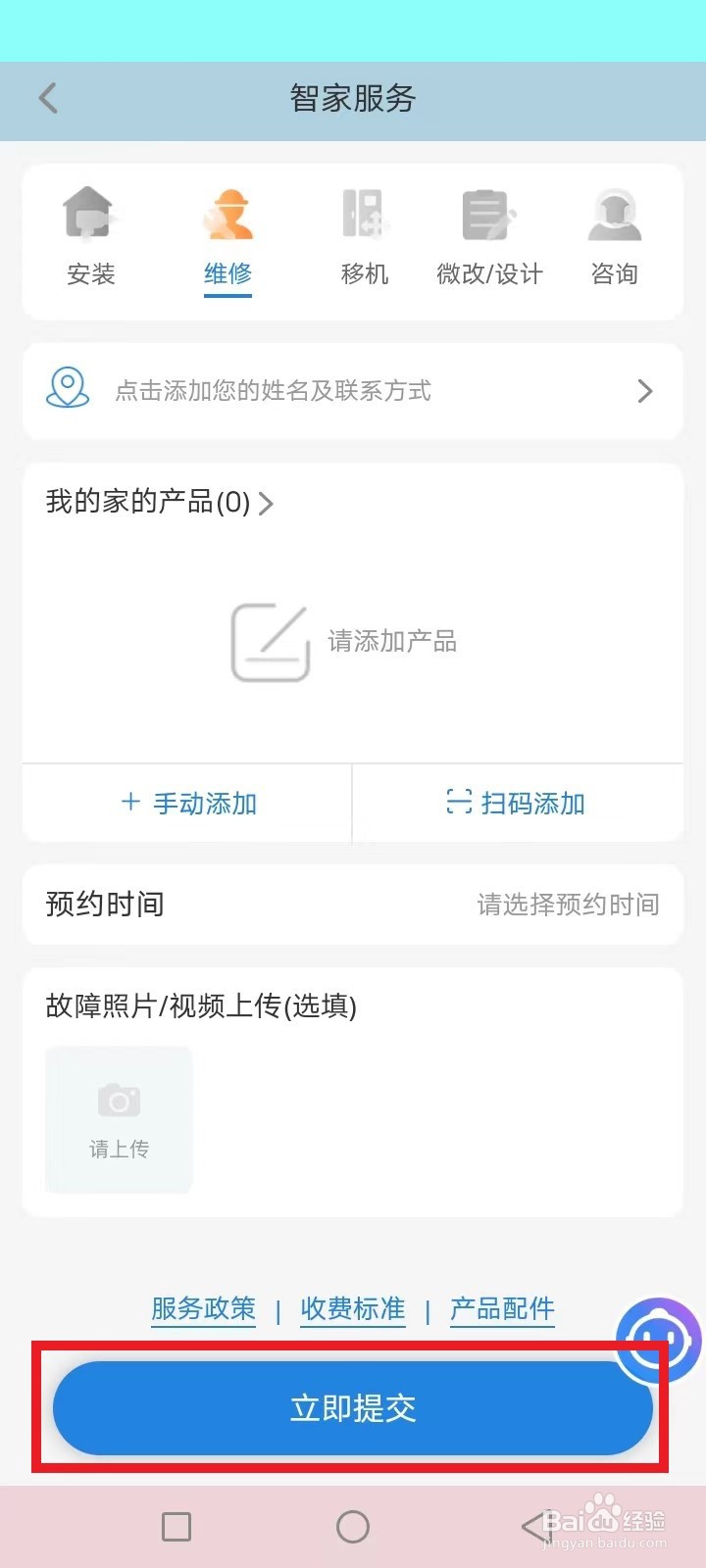Click the camera icon labeled 请上传
The height and width of the screenshot is (1568, 706).
pos(118,1100)
